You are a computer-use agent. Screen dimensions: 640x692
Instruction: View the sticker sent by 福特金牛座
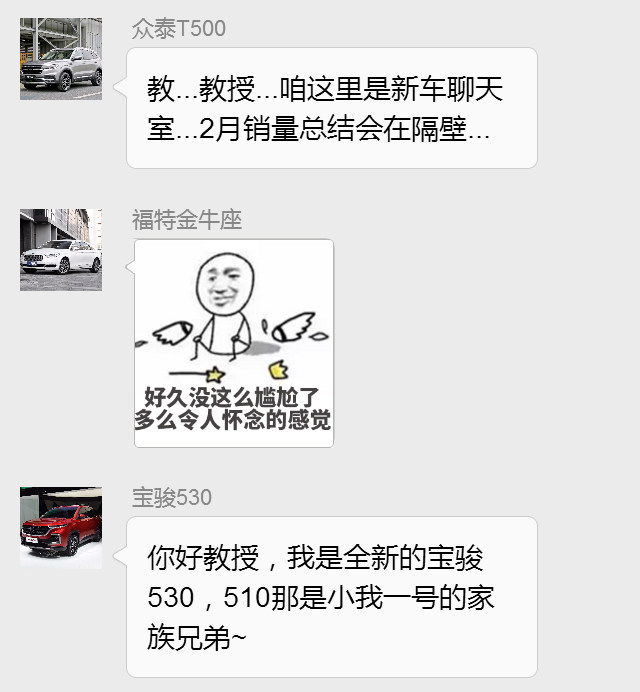[x=234, y=343]
